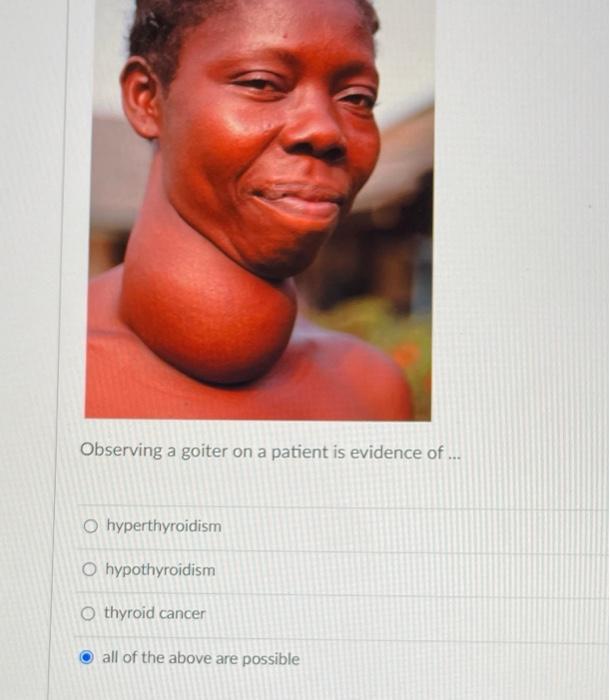Viewport: 610px width, 700px height.
Task: Select 'all of the above are possible'
Action: [88, 658]
